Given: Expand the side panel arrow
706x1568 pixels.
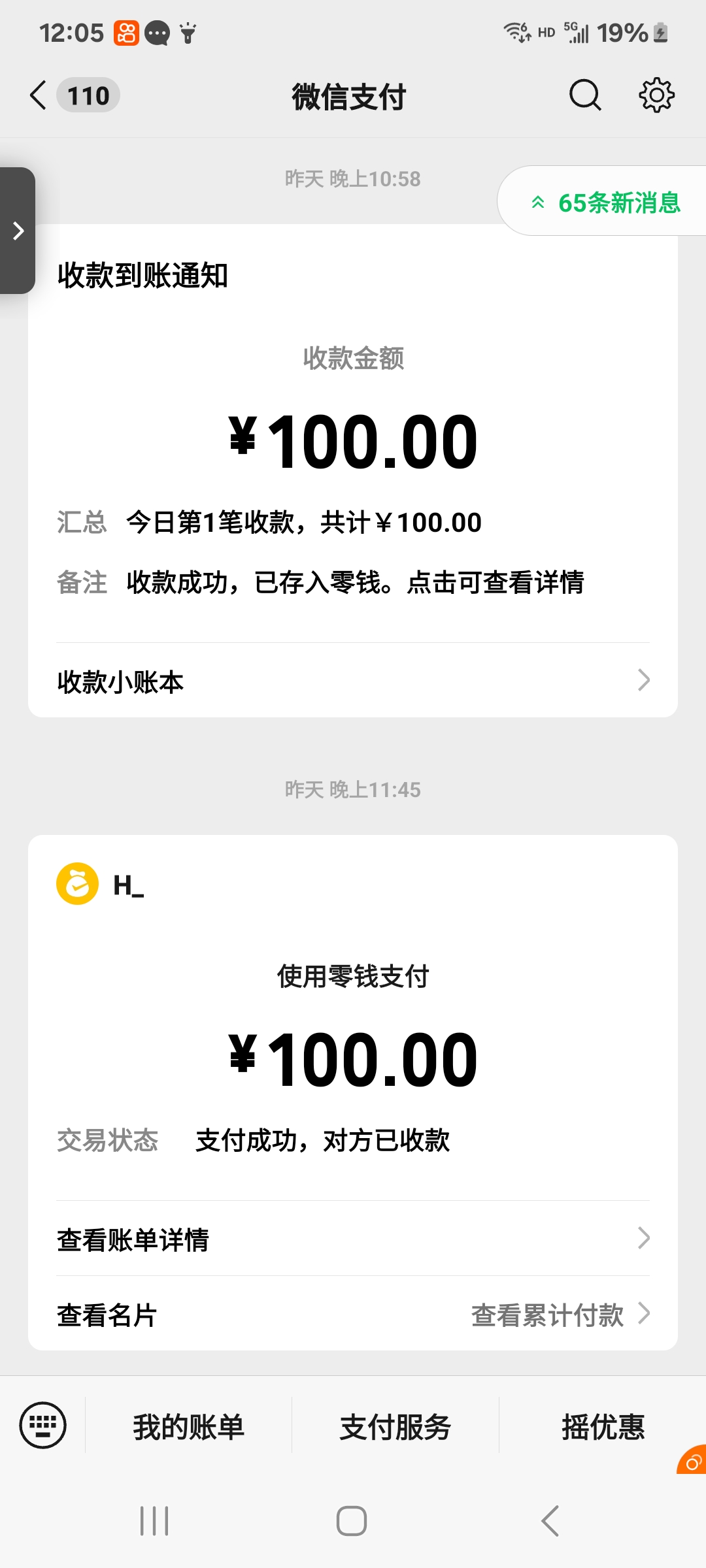Looking at the screenshot, I should 18,231.
